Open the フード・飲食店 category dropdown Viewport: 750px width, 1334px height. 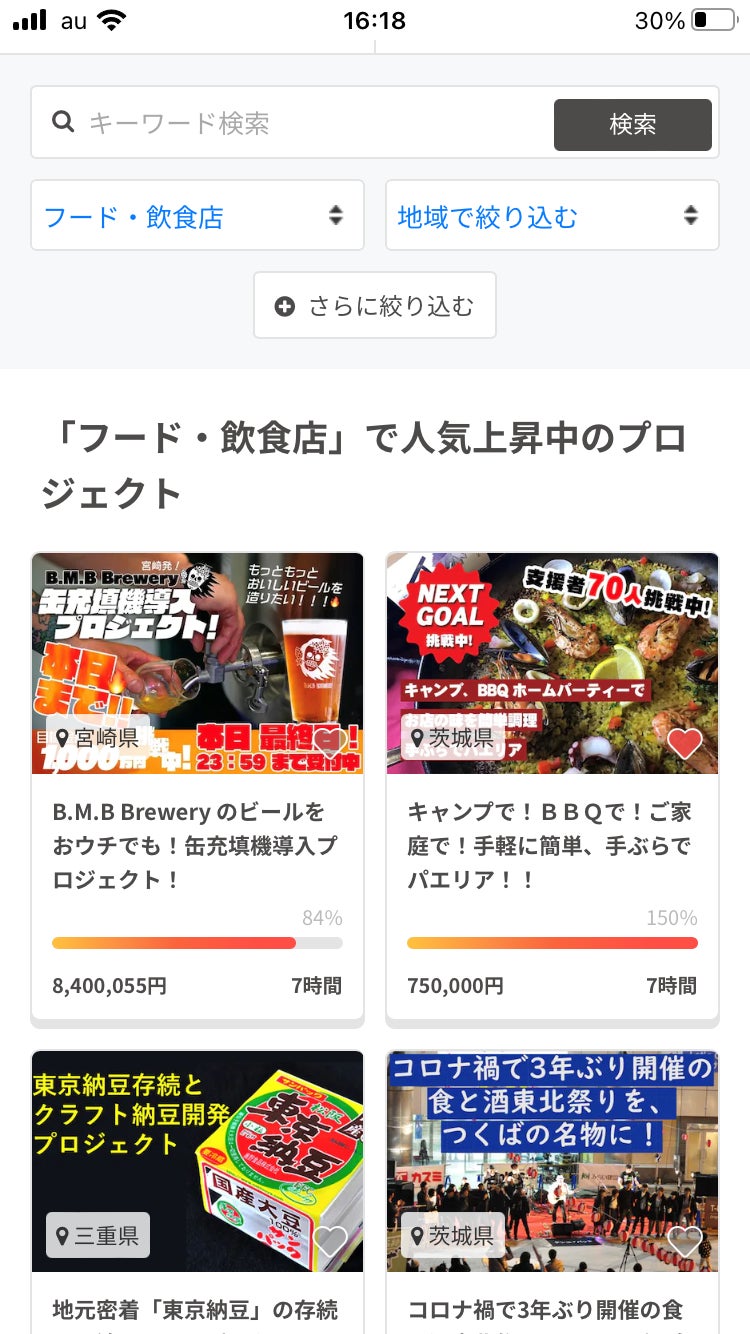[x=197, y=216]
